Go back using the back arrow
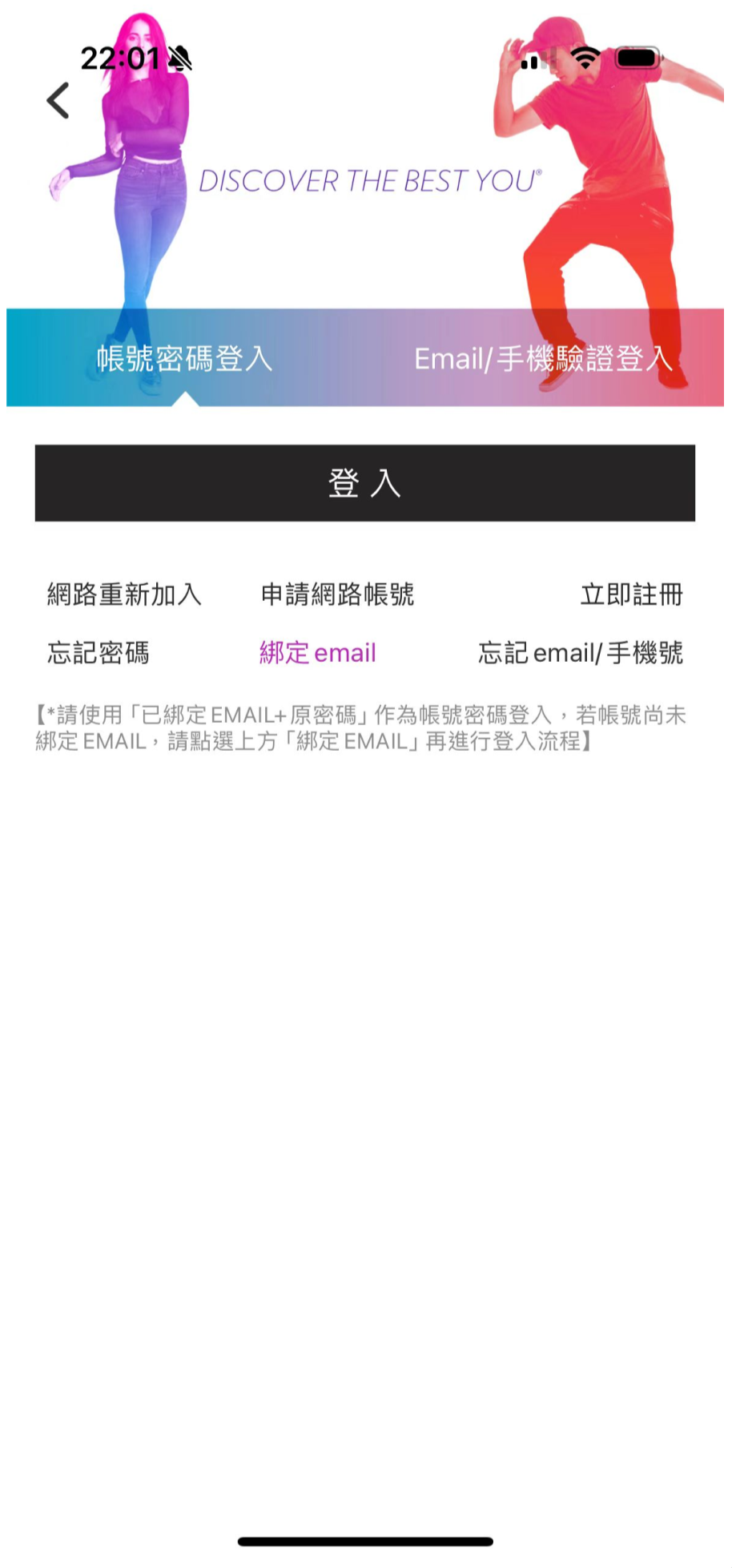 (58, 101)
